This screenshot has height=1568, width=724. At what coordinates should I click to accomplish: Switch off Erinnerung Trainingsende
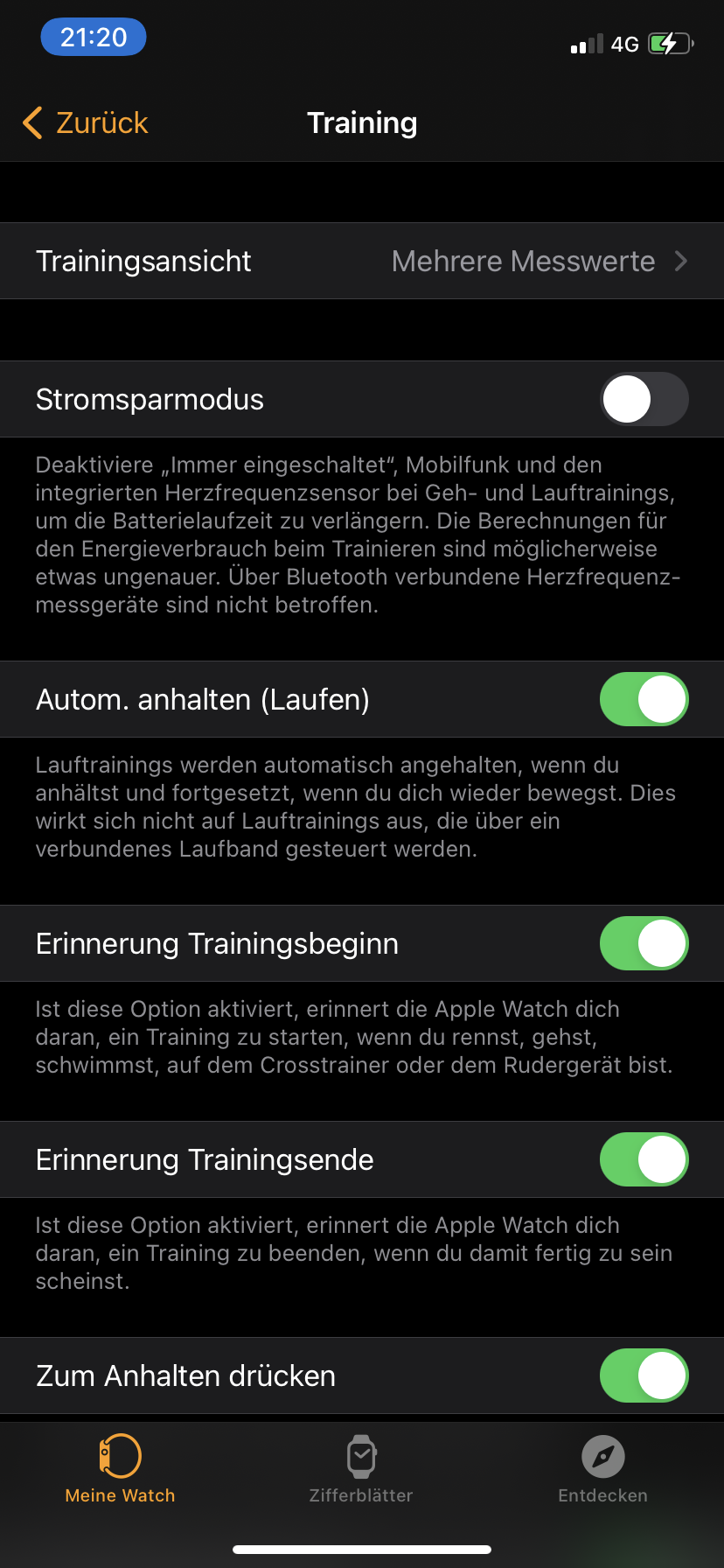[x=644, y=1159]
